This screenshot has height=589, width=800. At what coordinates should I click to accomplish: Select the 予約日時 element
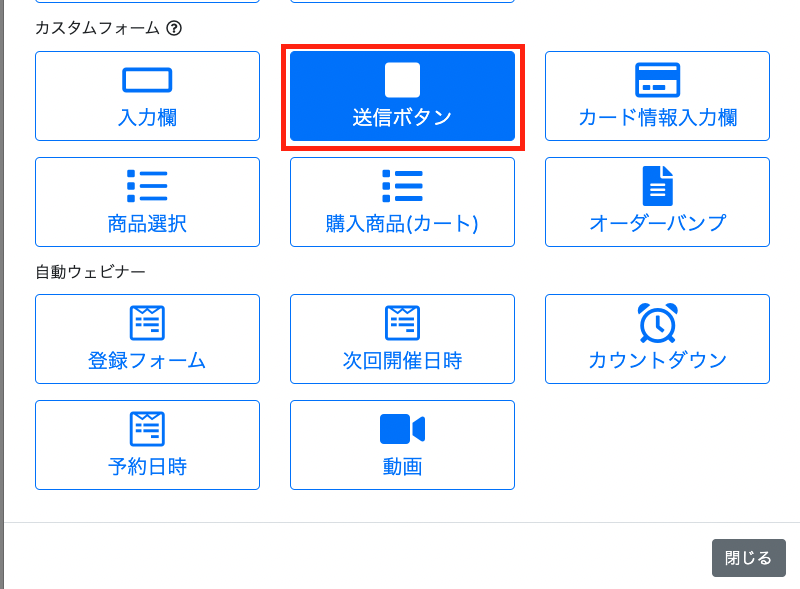pos(147,445)
